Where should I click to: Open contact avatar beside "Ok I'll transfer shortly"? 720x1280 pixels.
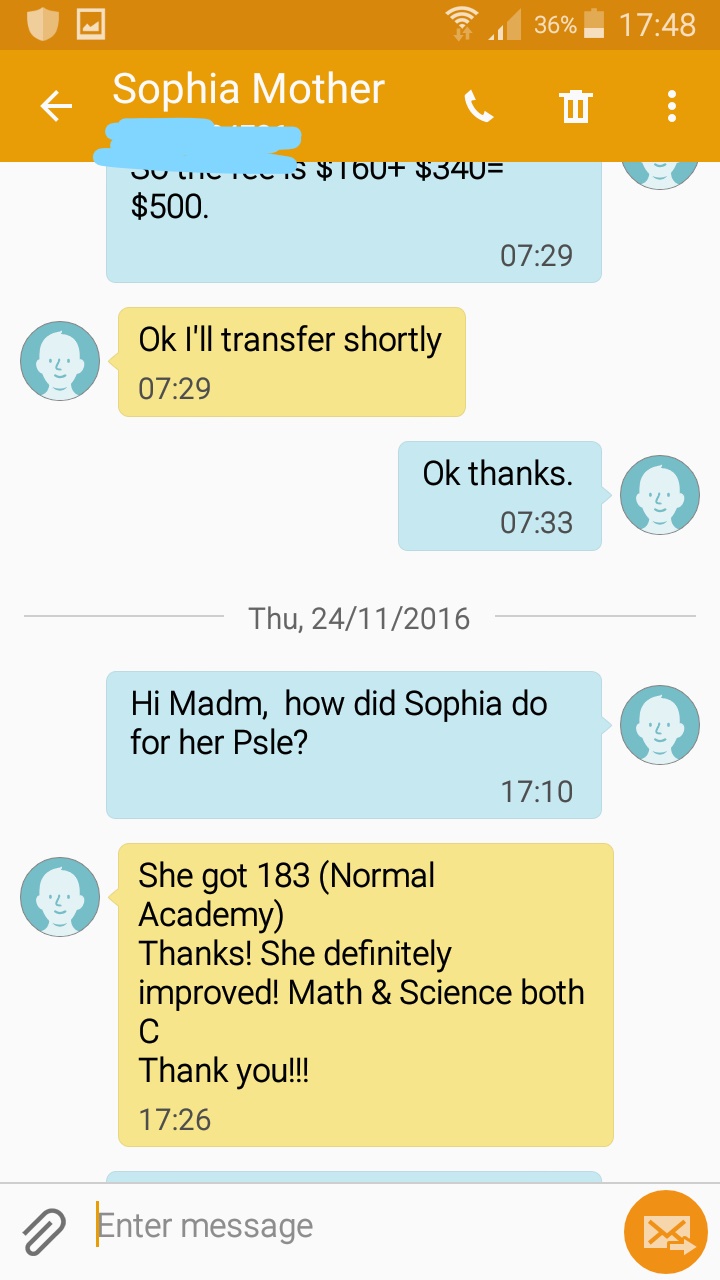click(60, 361)
